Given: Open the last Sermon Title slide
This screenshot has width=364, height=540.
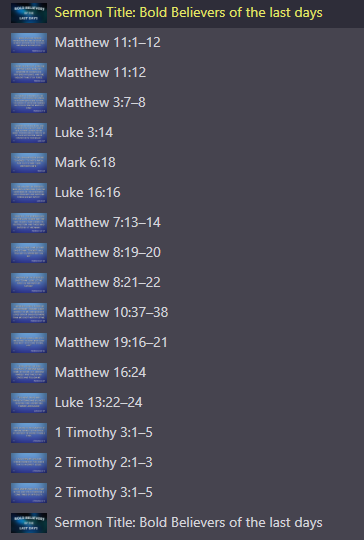Looking at the screenshot, I should tap(182, 523).
